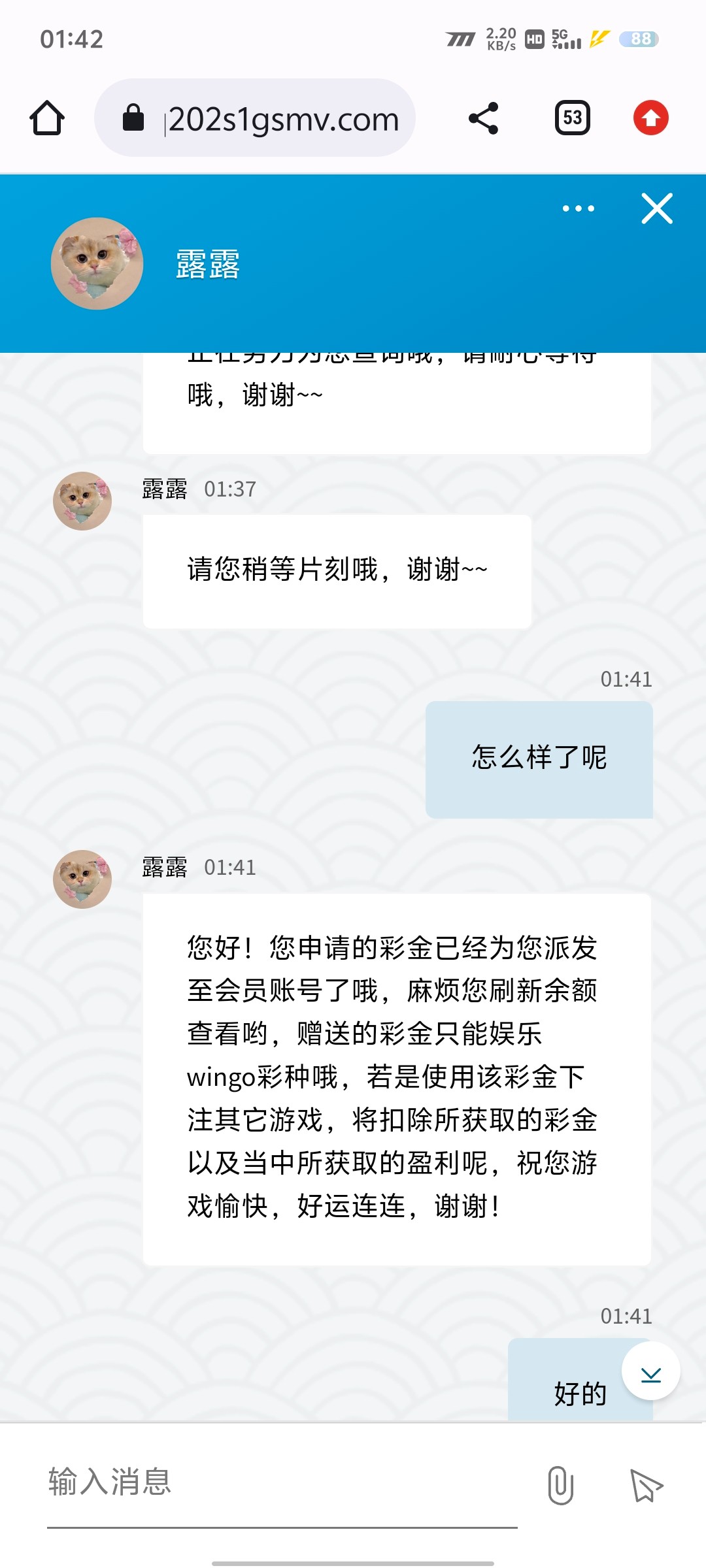Jump to the latest message
The height and width of the screenshot is (1568, 706).
[650, 1371]
